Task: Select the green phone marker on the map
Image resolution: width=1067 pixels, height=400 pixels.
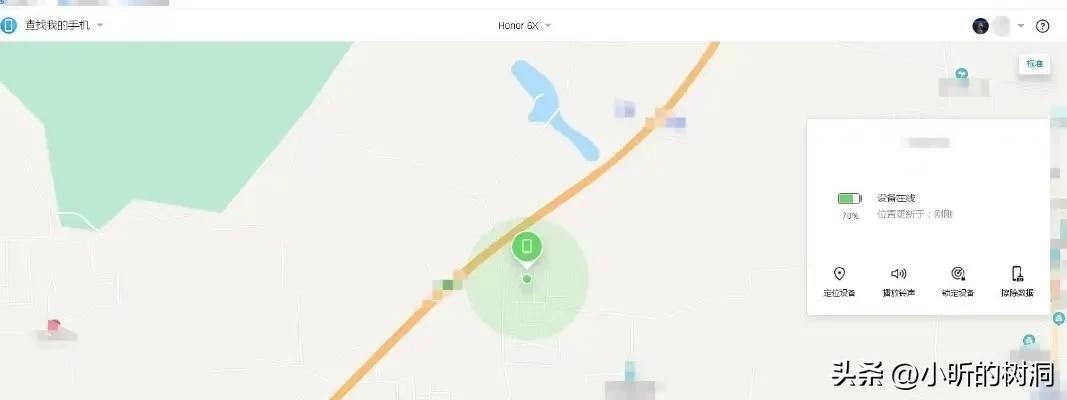Action: point(527,246)
